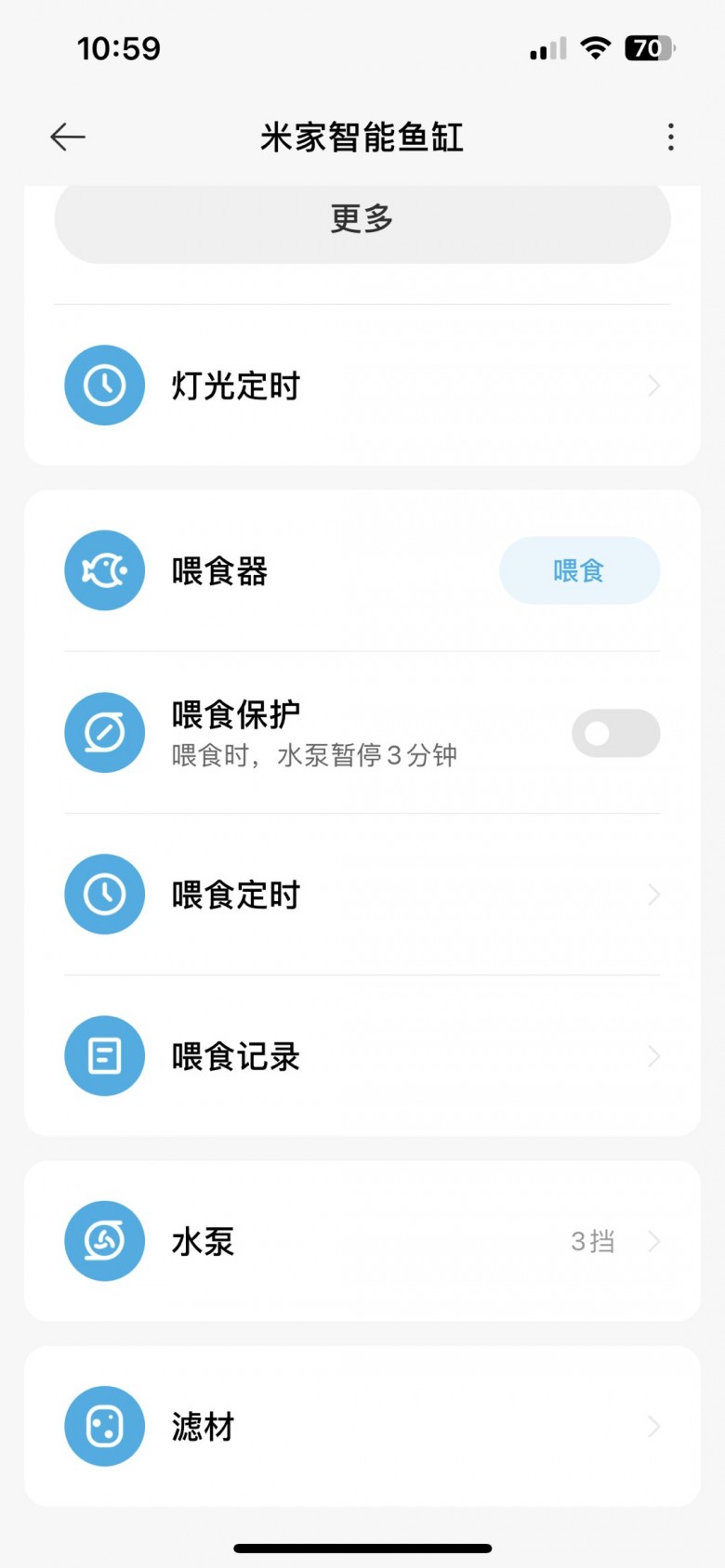725x1568 pixels.
Task: Enable the 喂食保护 switch
Action: coord(615,733)
